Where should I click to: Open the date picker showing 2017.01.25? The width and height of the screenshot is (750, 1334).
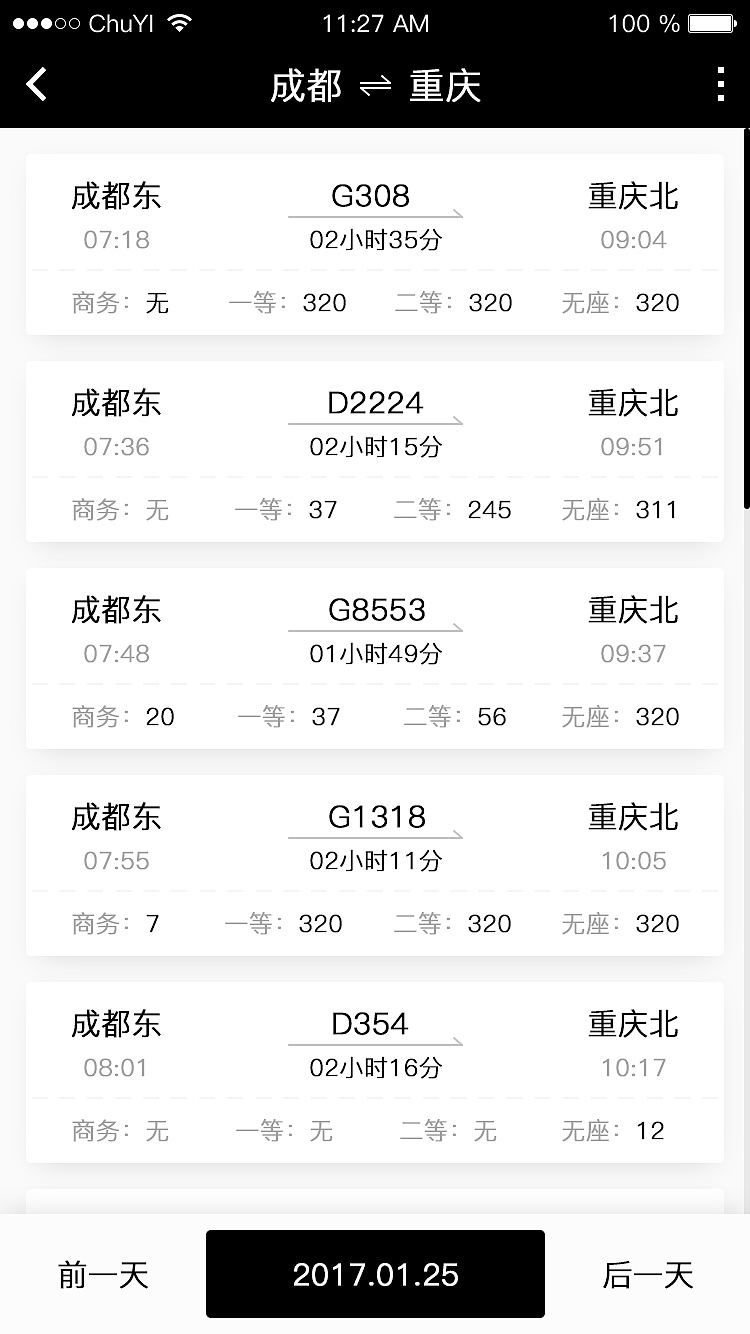point(375,1274)
